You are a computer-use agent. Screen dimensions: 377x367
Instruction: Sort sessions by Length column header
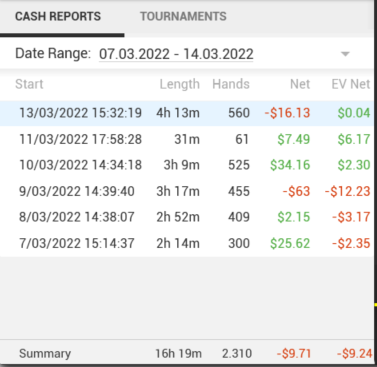pyautogui.click(x=180, y=84)
